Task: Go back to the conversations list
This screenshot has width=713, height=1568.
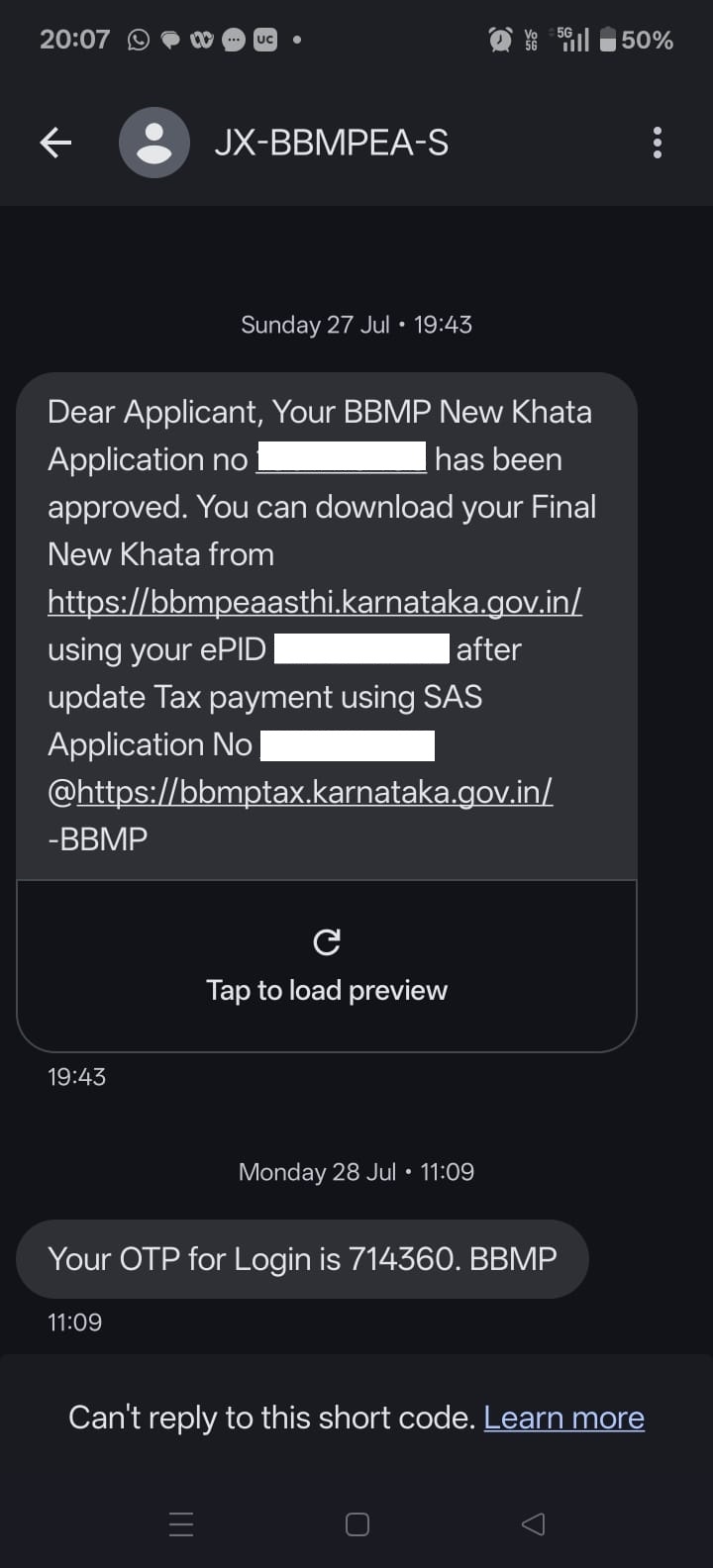Action: tap(55, 144)
